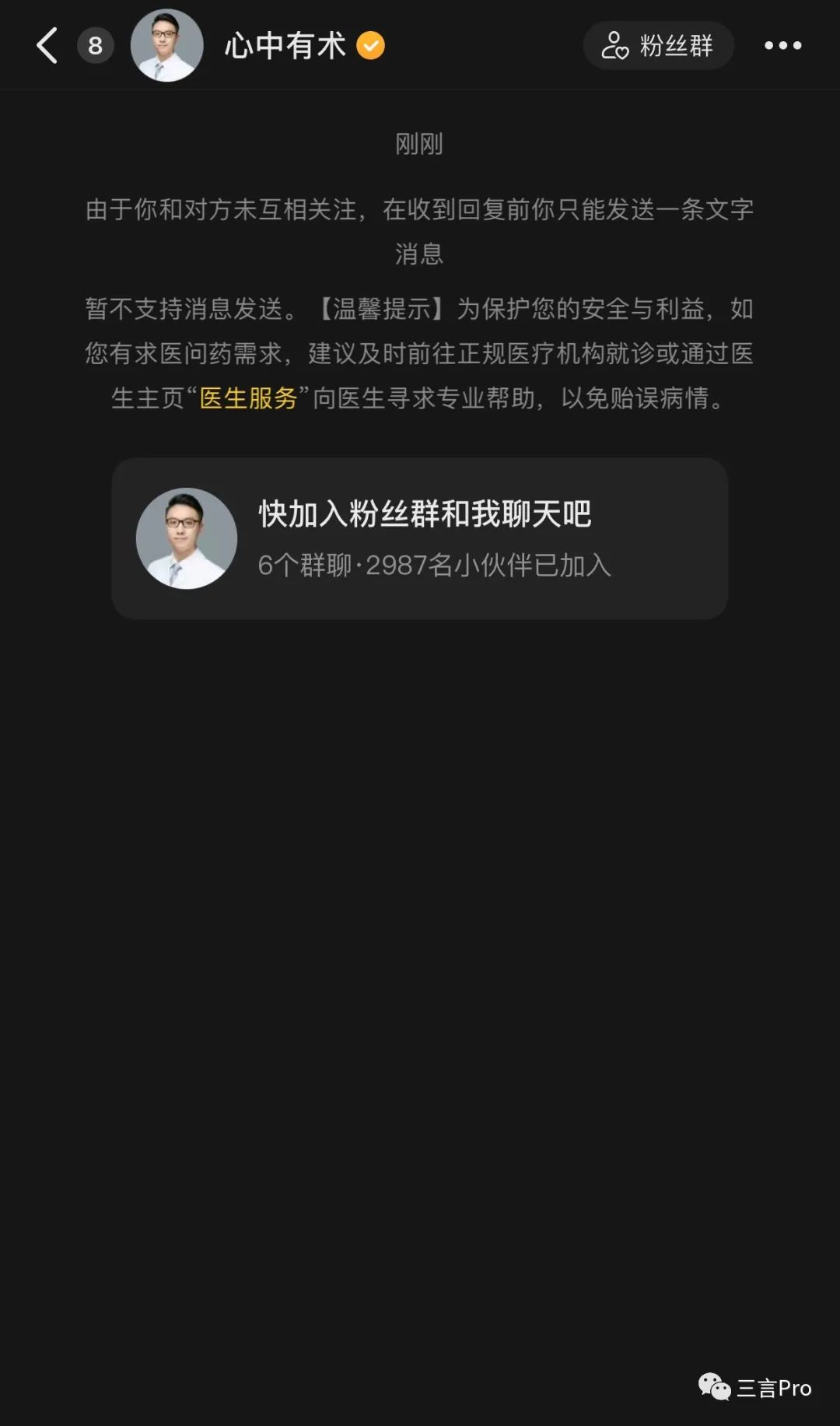Go back using the arrow icon
The image size is (840, 1426).
click(x=48, y=46)
